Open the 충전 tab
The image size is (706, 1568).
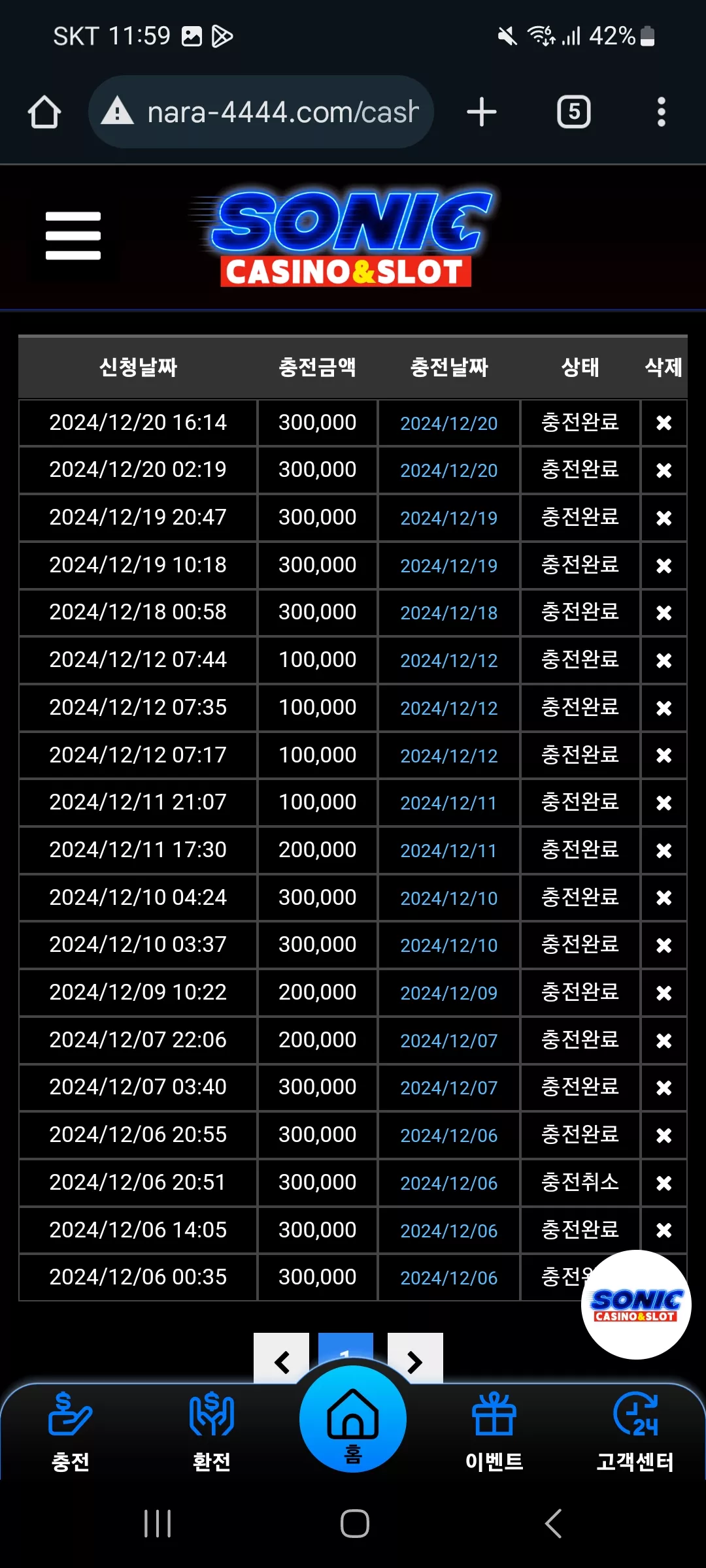pyautogui.click(x=71, y=1432)
